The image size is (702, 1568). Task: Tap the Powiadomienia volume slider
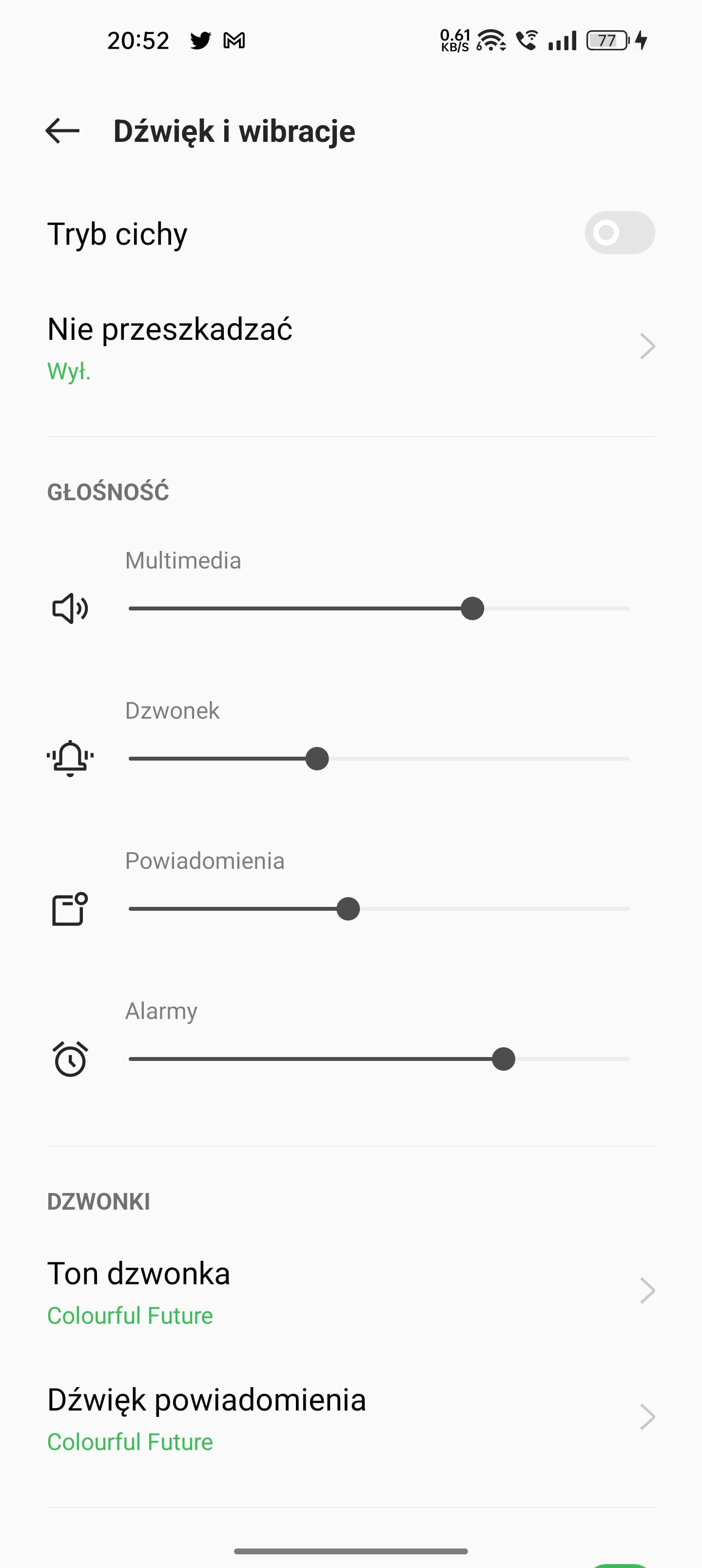[x=379, y=909]
